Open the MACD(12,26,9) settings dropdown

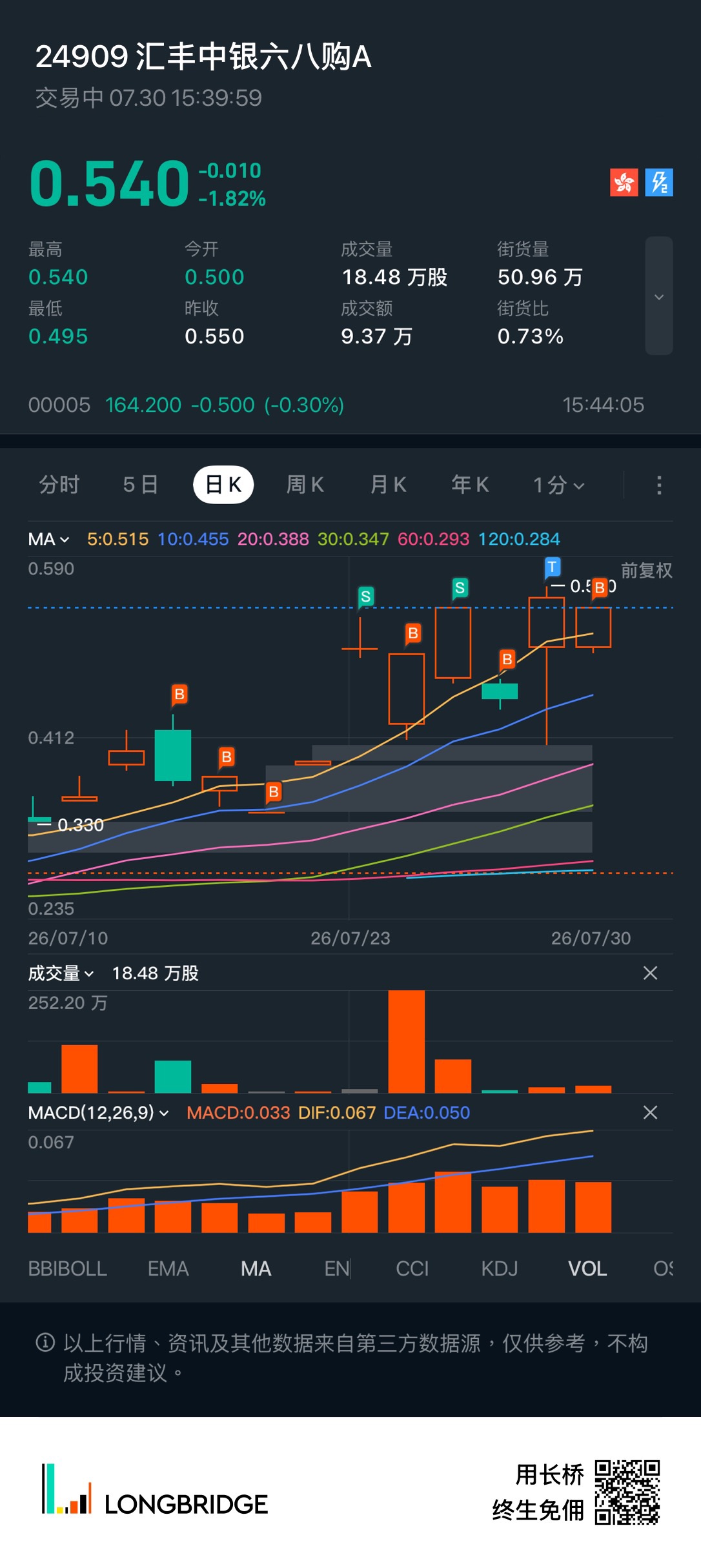[98, 1112]
